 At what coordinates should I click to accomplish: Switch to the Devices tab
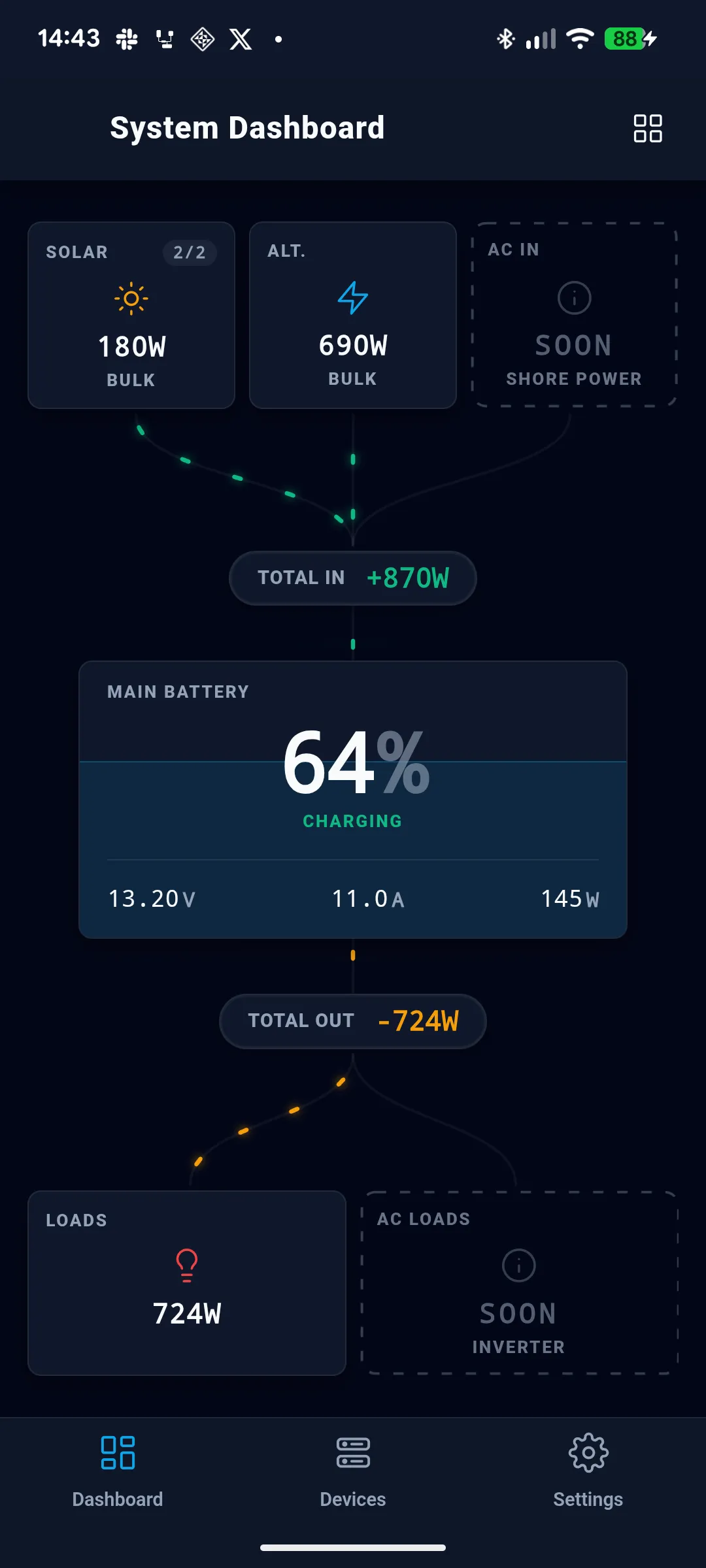(352, 1473)
